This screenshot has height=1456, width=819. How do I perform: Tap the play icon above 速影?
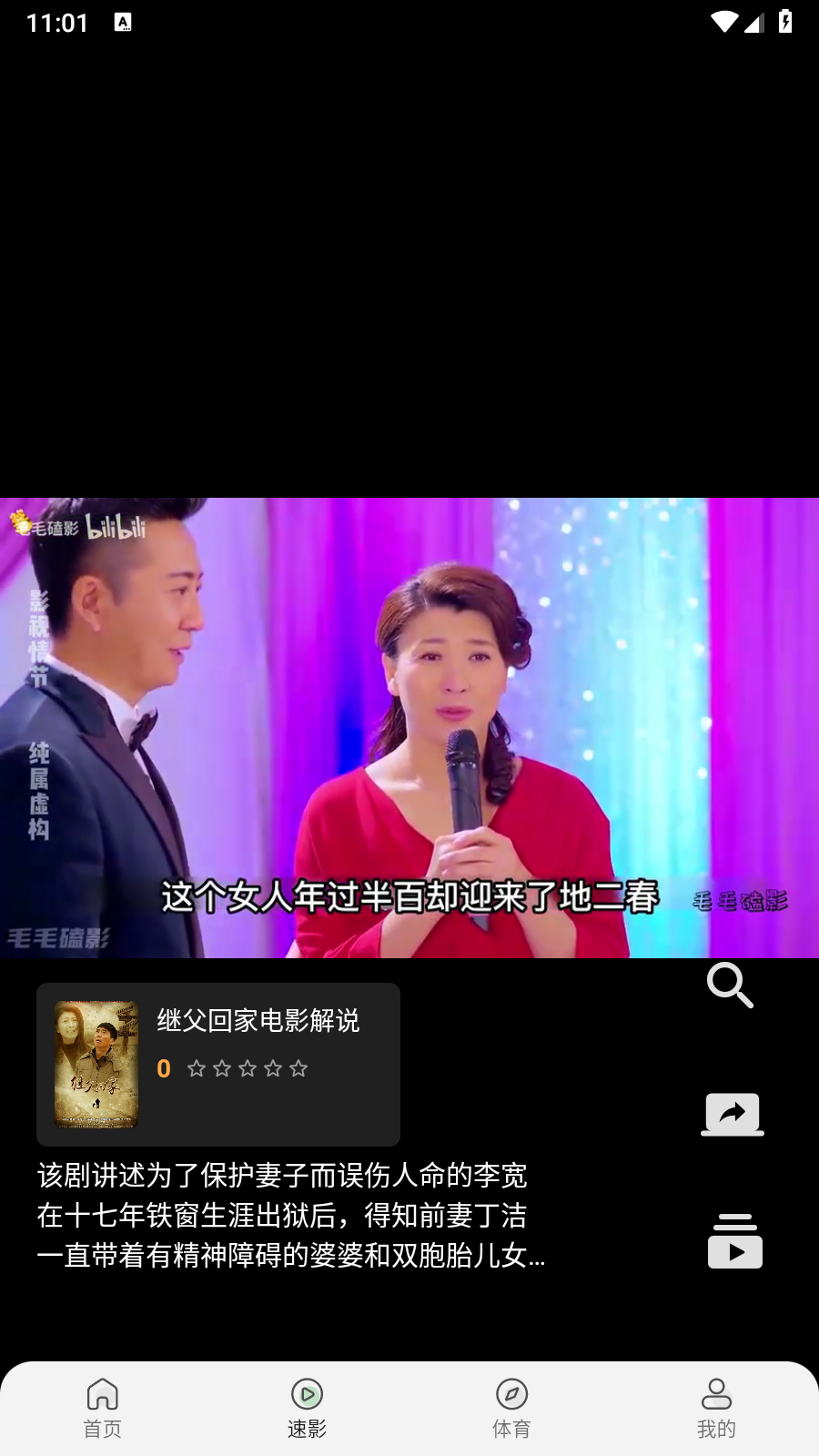click(x=307, y=1394)
